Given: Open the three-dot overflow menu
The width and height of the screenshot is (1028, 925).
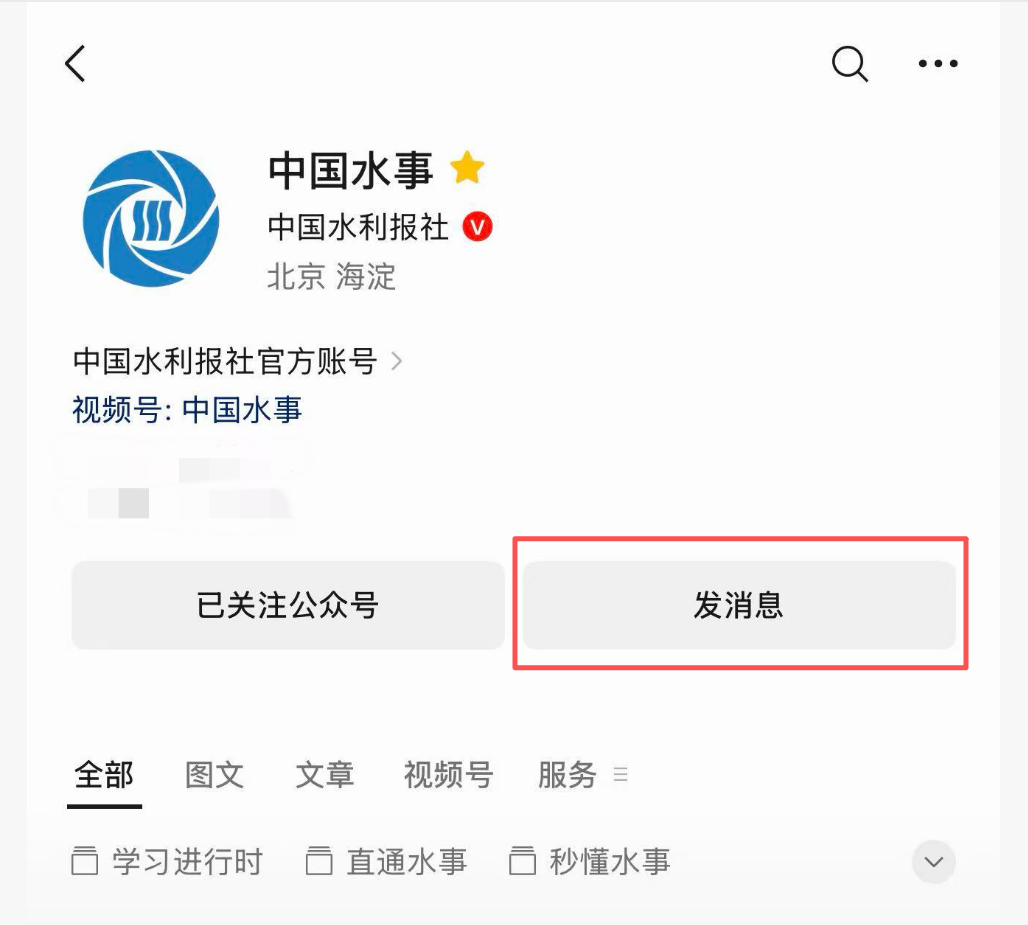Looking at the screenshot, I should pos(937,64).
